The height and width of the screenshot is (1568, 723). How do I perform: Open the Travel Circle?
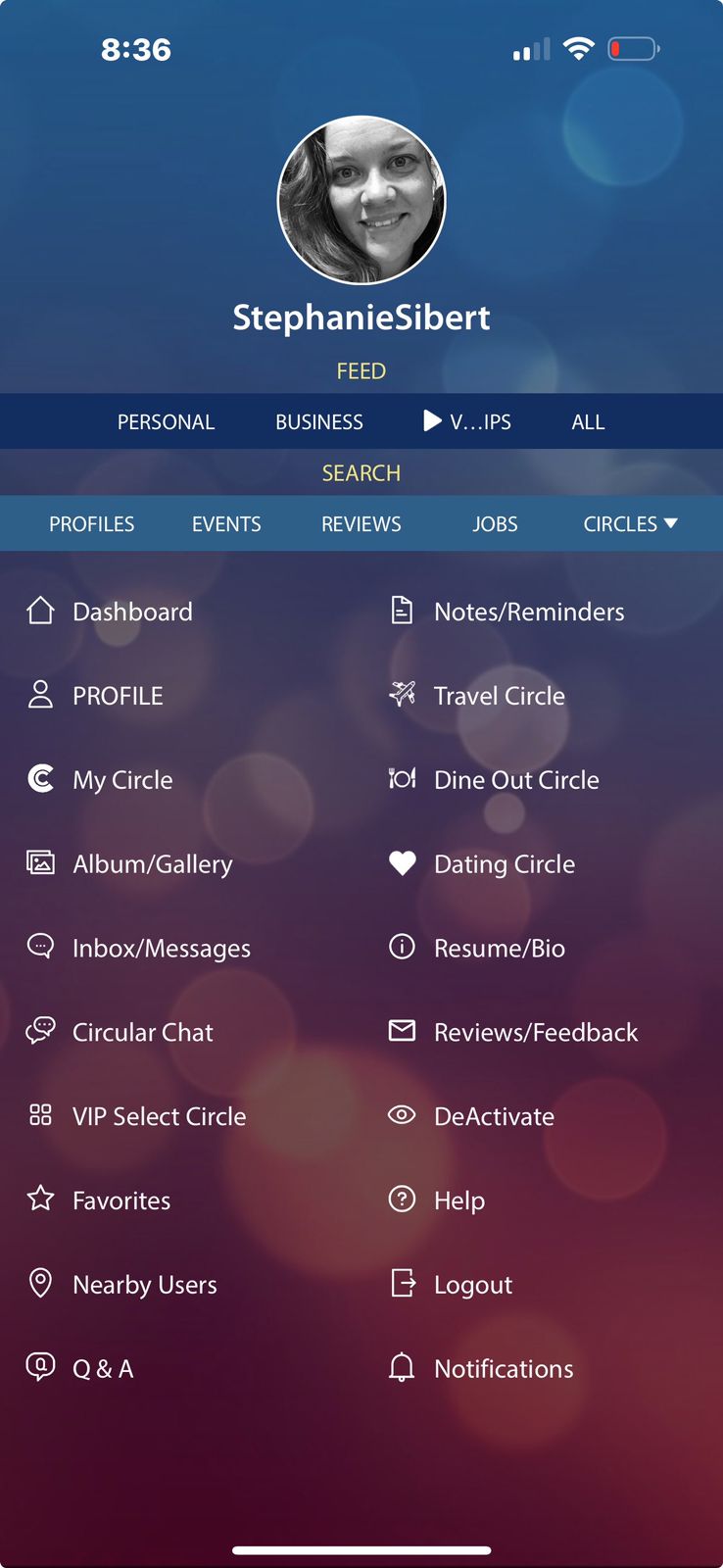pyautogui.click(x=499, y=697)
